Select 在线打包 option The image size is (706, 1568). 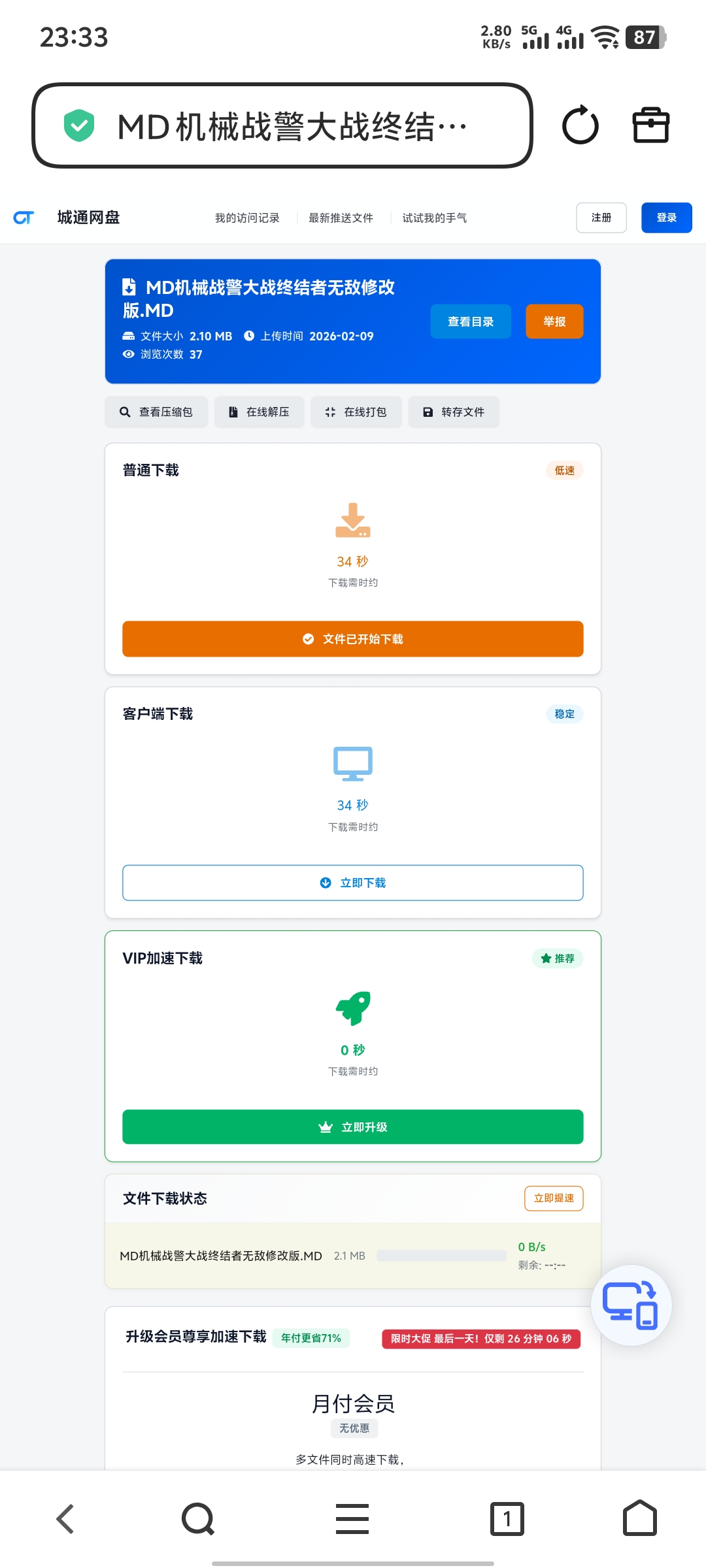pos(356,412)
